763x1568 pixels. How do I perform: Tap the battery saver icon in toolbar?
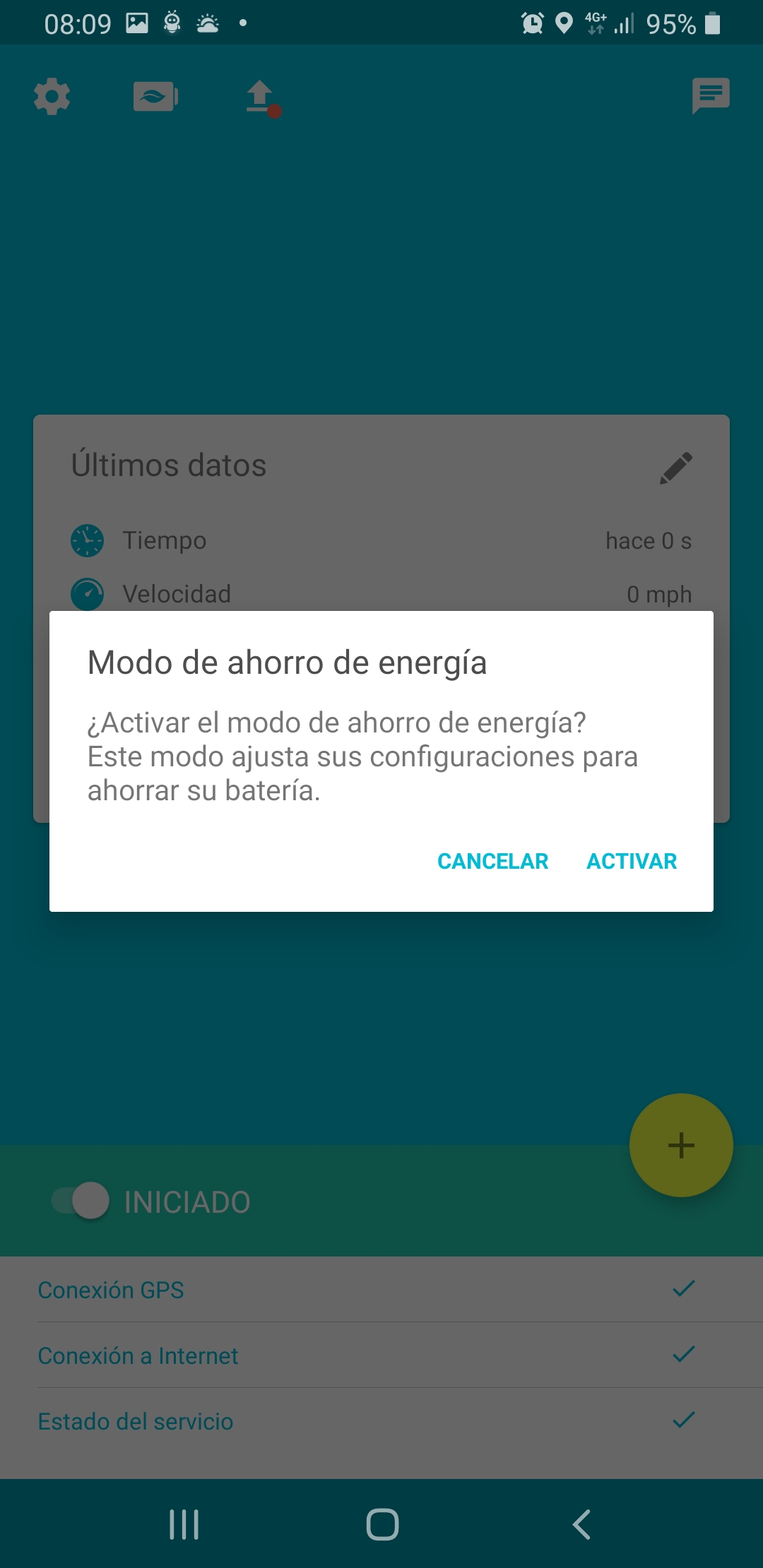click(155, 97)
